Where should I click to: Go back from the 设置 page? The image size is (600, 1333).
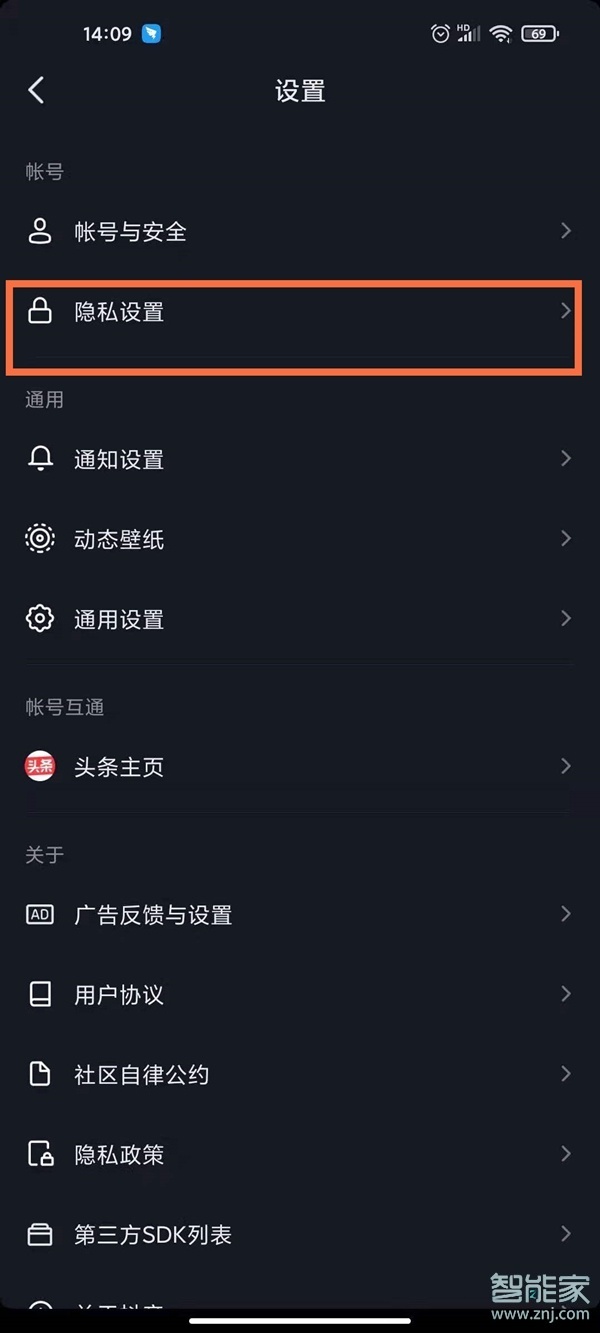coord(37,91)
